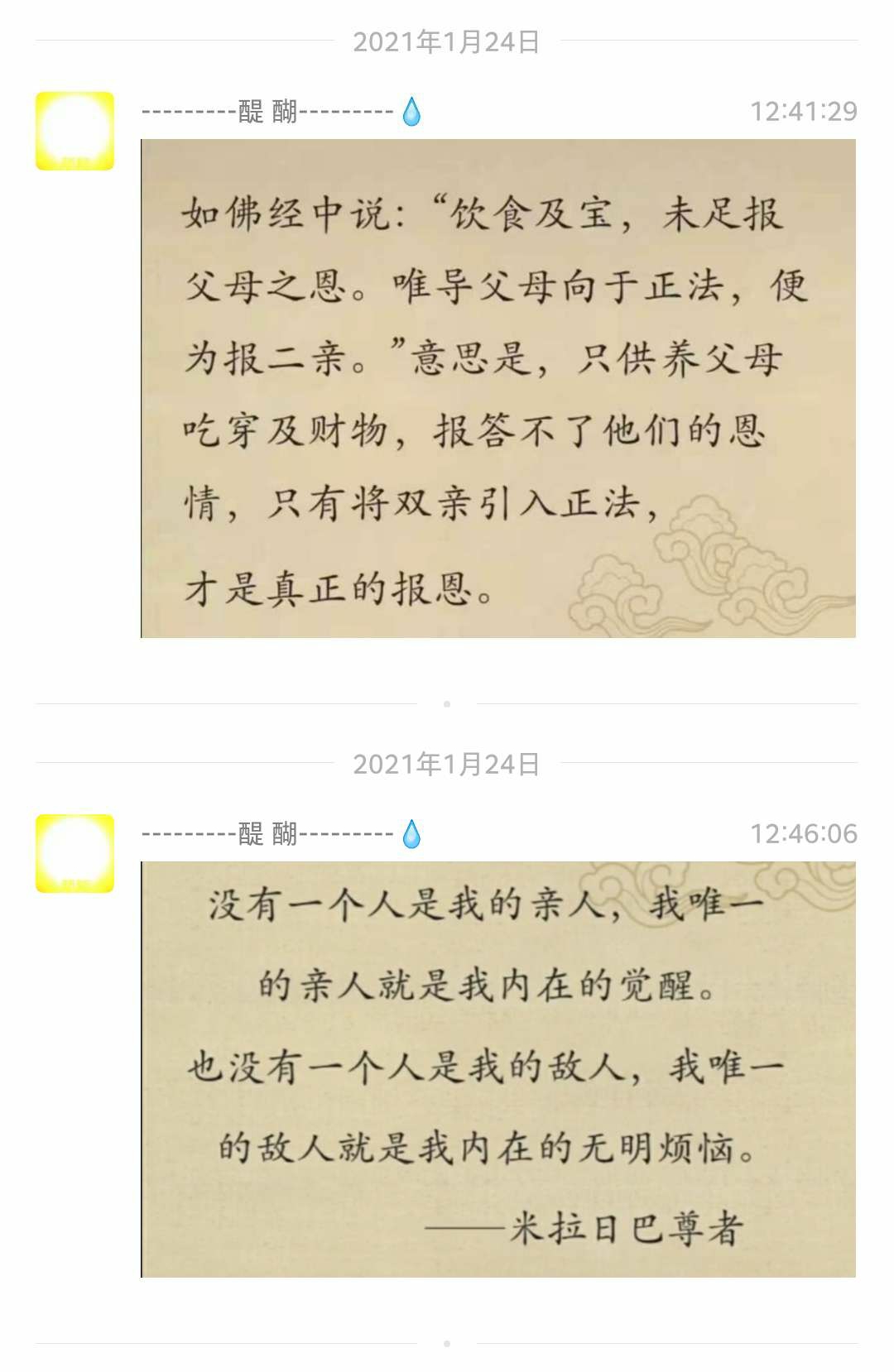Image resolution: width=894 pixels, height=1372 pixels.
Task: Tap the water drop emoji after 醍醐 nickname
Action: pyautogui.click(x=411, y=109)
